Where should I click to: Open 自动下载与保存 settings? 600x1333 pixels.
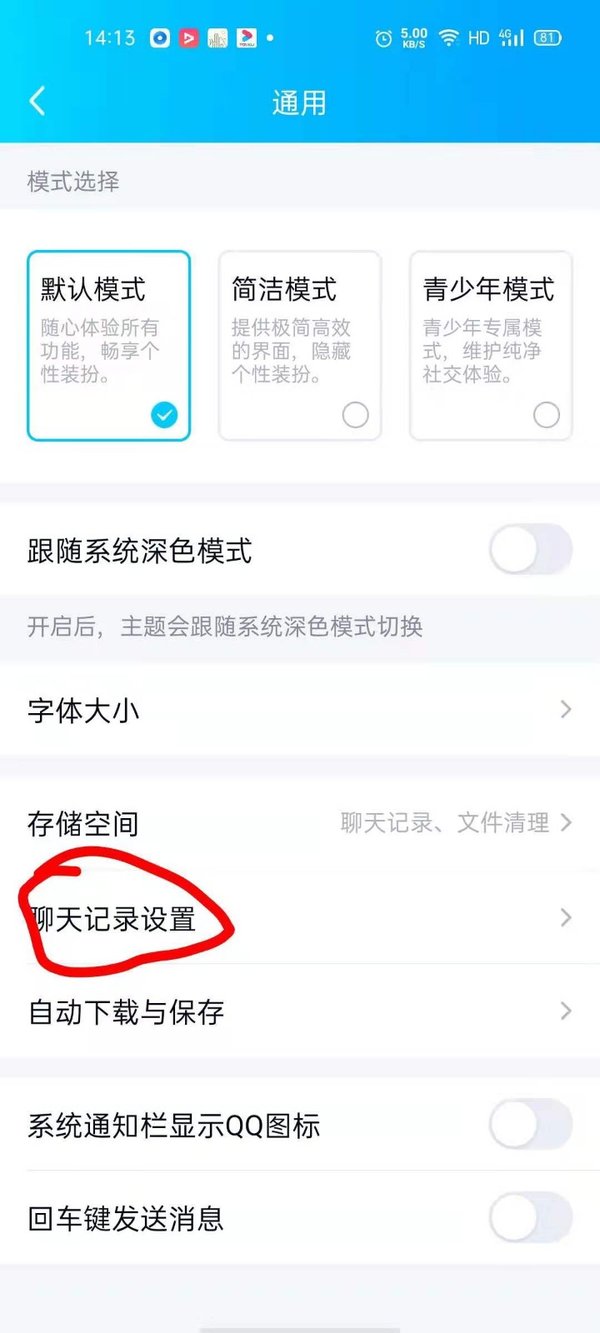click(x=300, y=1011)
